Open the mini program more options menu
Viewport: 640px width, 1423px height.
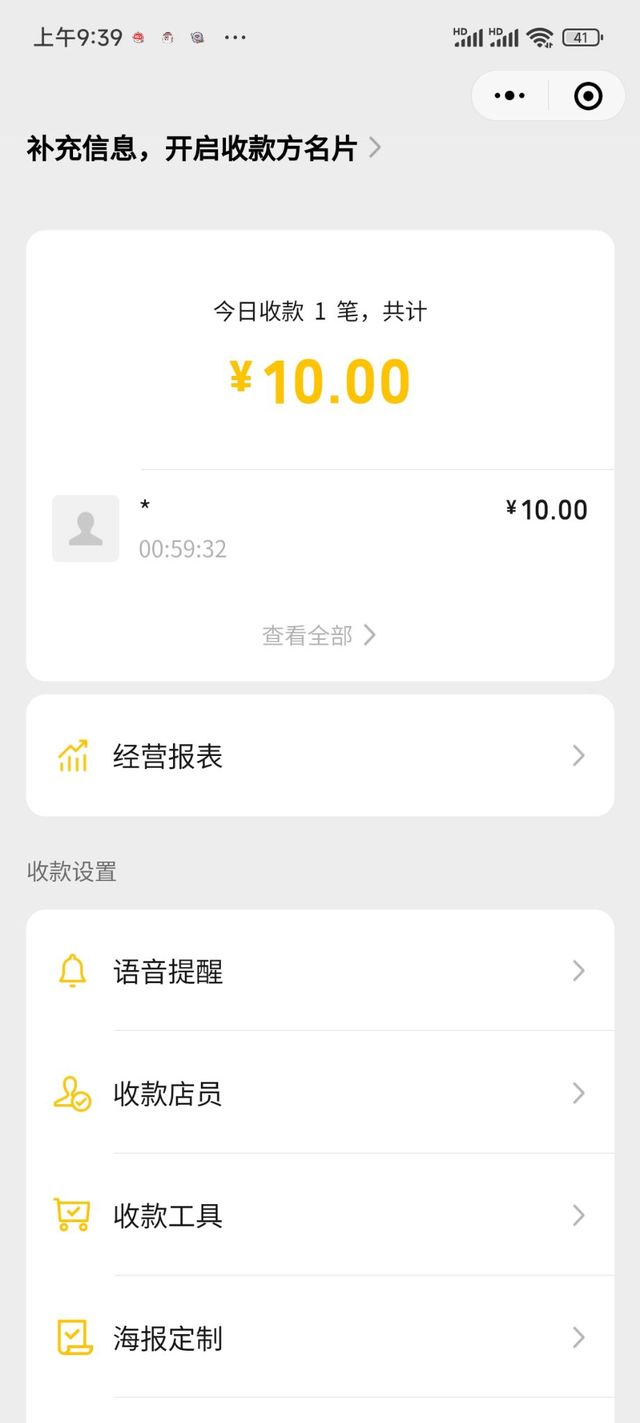click(x=510, y=96)
